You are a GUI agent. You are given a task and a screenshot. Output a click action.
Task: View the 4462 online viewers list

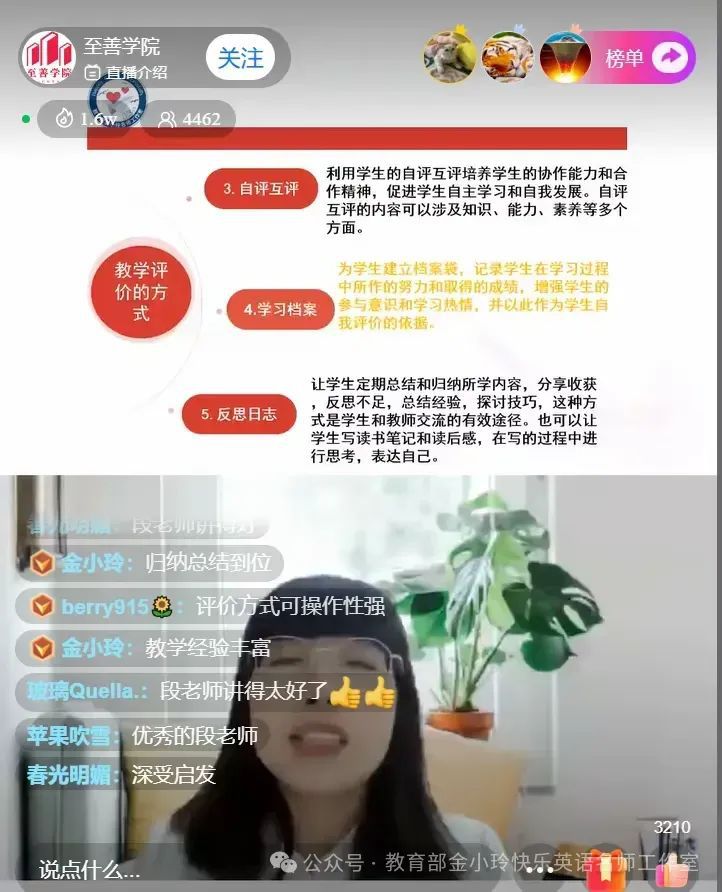190,120
